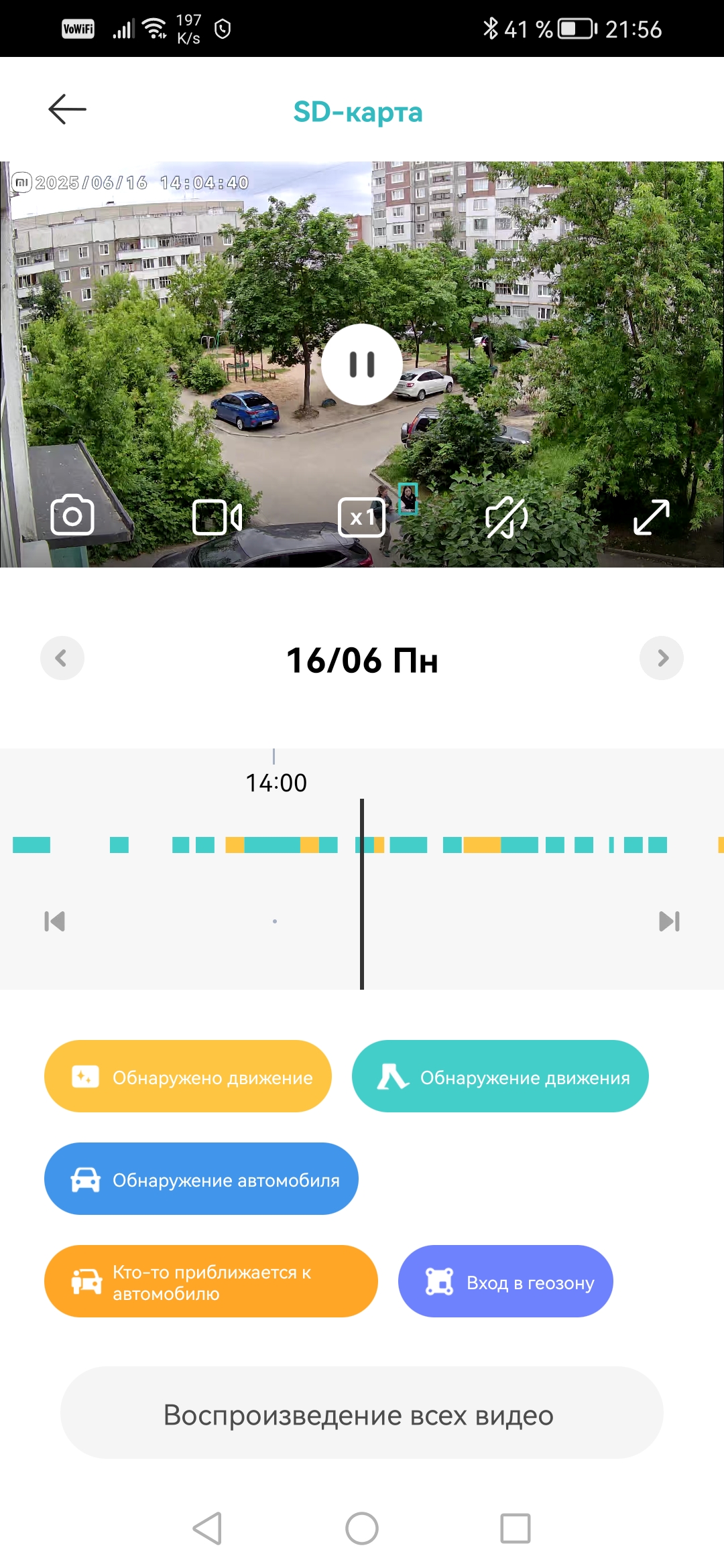724x1568 pixels.
Task: Go to the next day
Action: [x=662, y=658]
